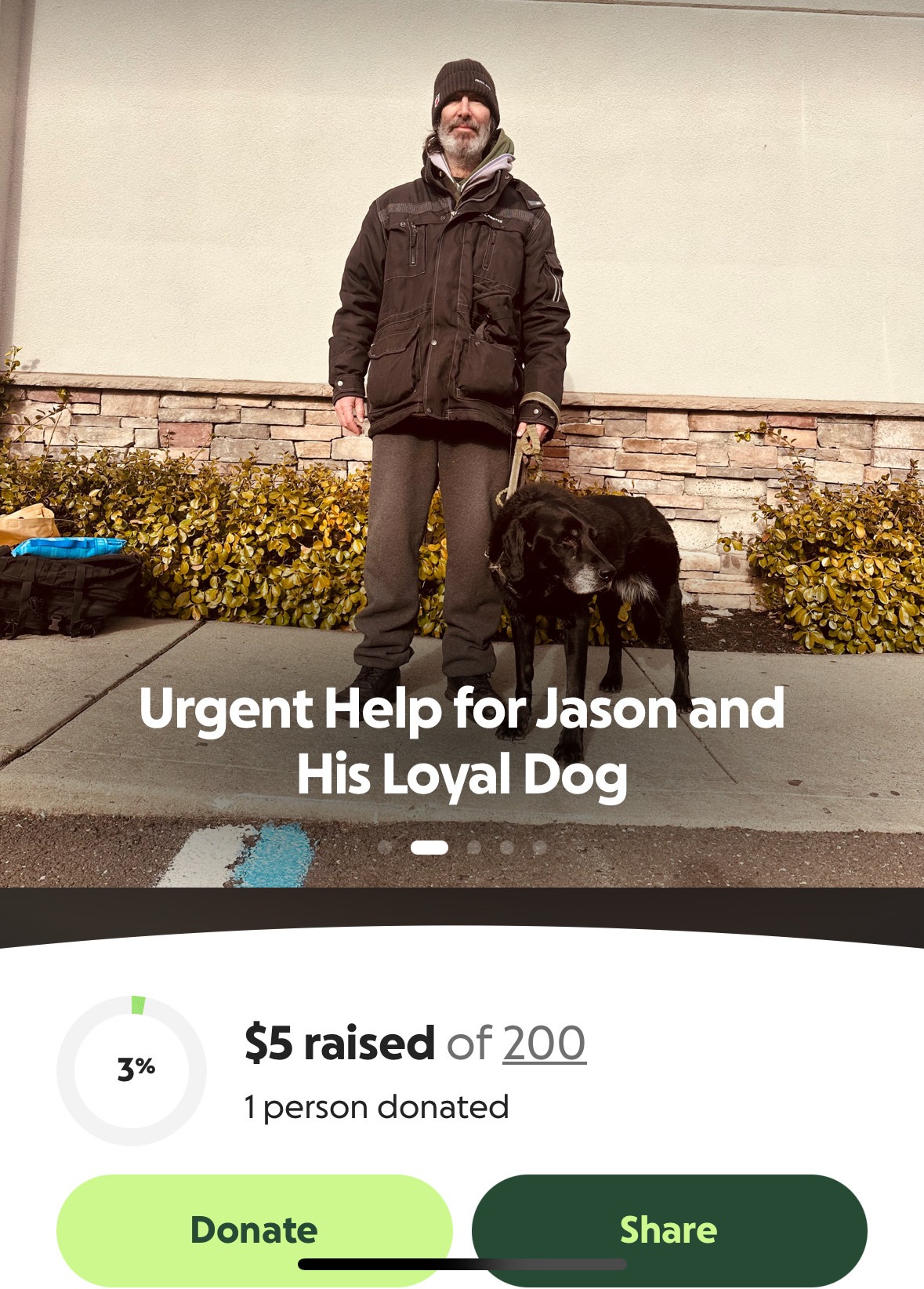Donate to Jason's fundraiser

point(254,1229)
